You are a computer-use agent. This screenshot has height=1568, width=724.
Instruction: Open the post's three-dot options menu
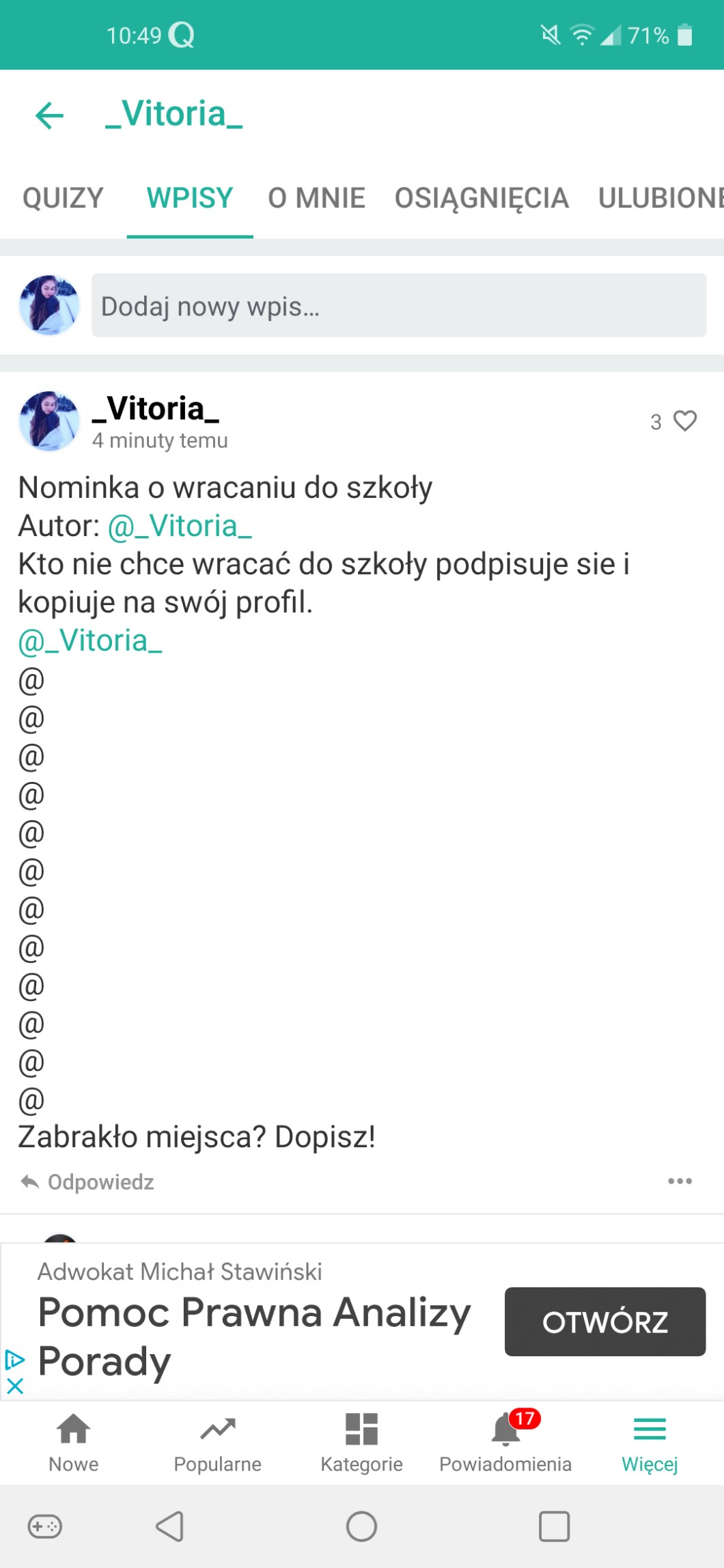click(680, 1181)
